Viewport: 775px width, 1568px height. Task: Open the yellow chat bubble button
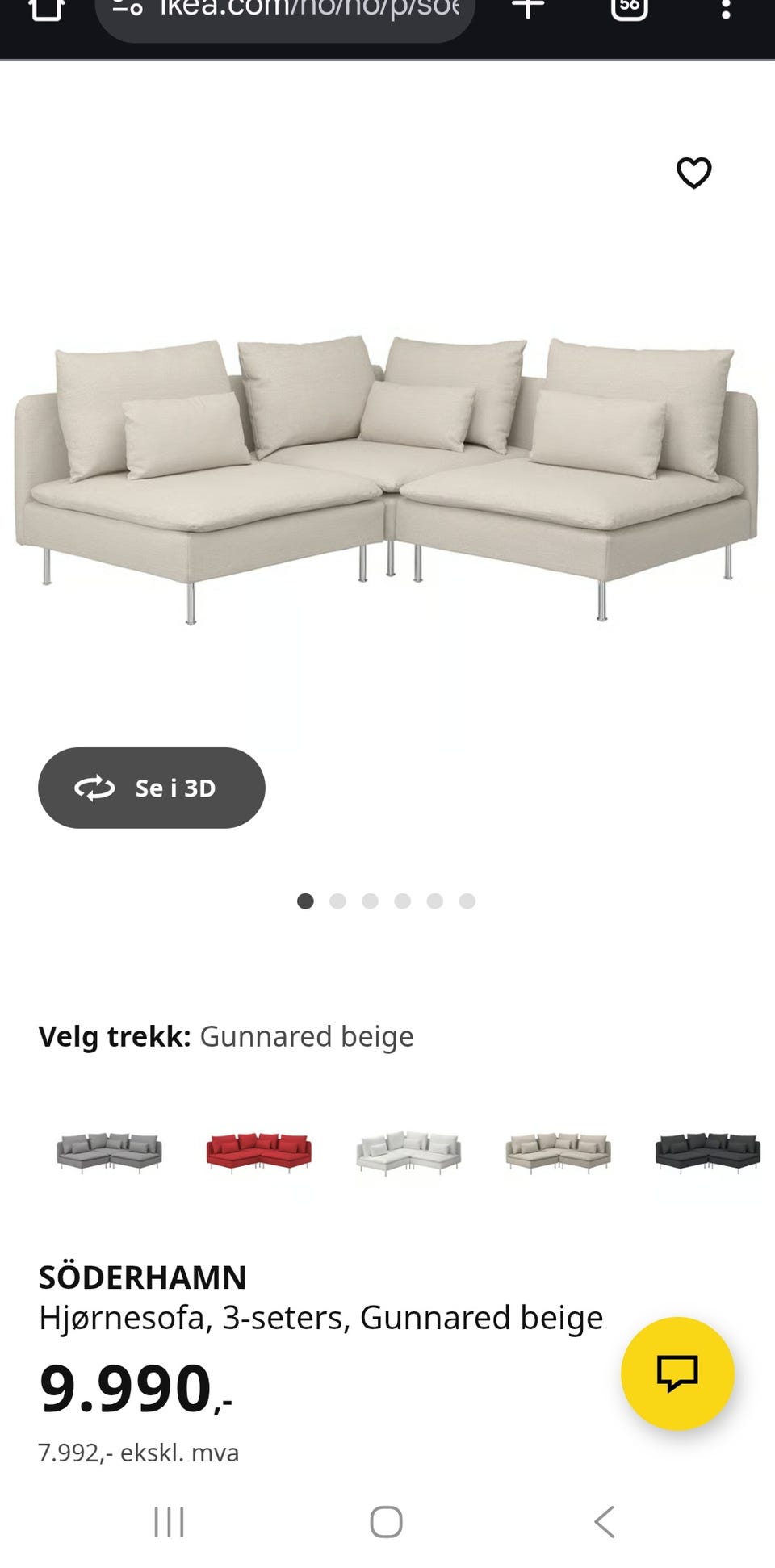coord(677,1373)
